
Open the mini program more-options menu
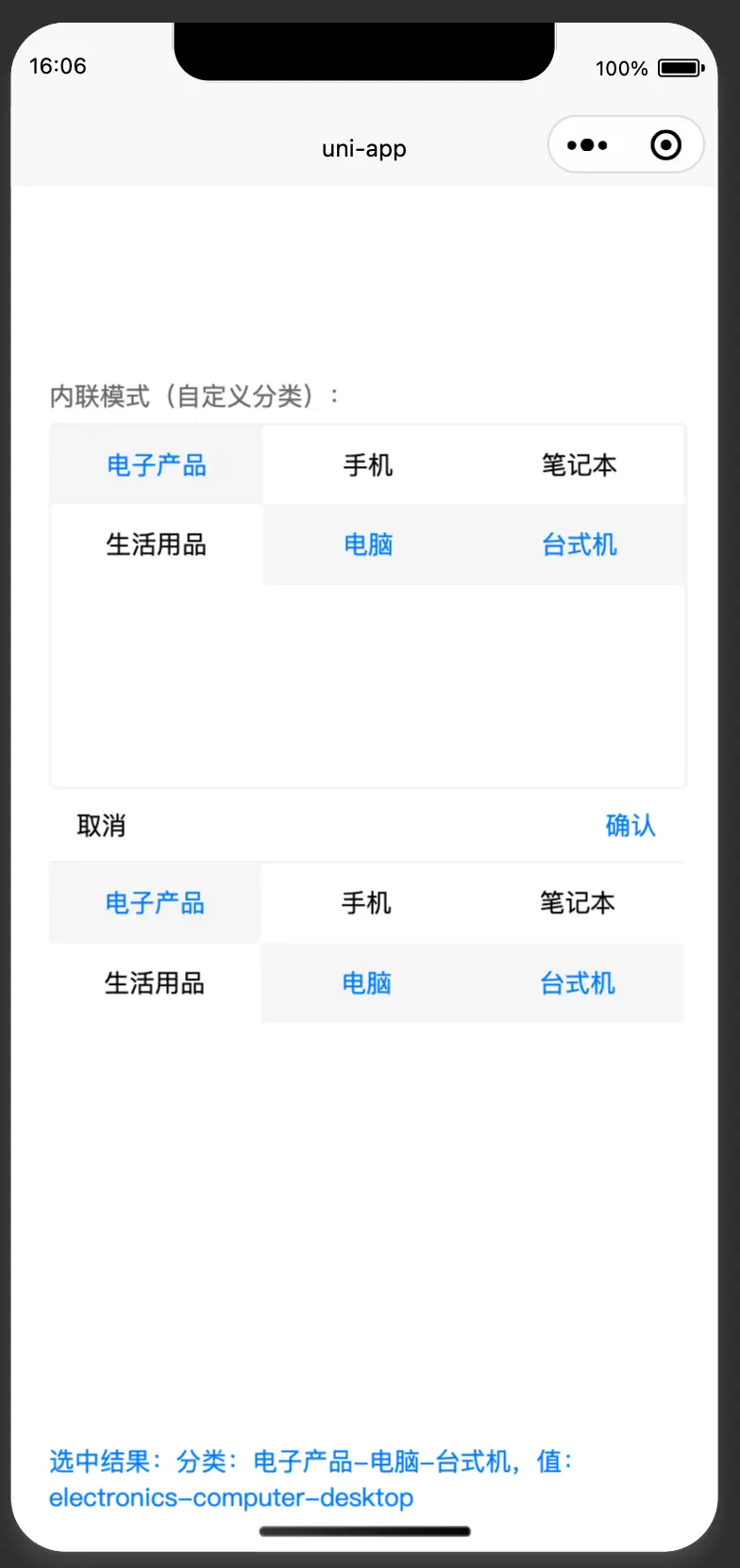(x=587, y=145)
